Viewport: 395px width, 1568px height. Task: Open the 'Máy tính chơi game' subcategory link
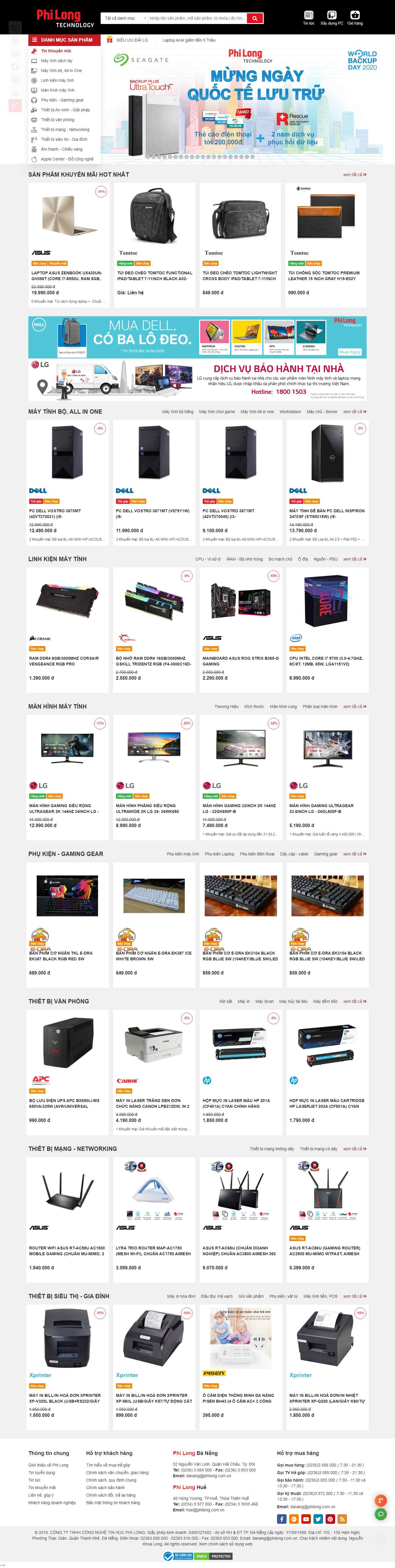pos(217,411)
